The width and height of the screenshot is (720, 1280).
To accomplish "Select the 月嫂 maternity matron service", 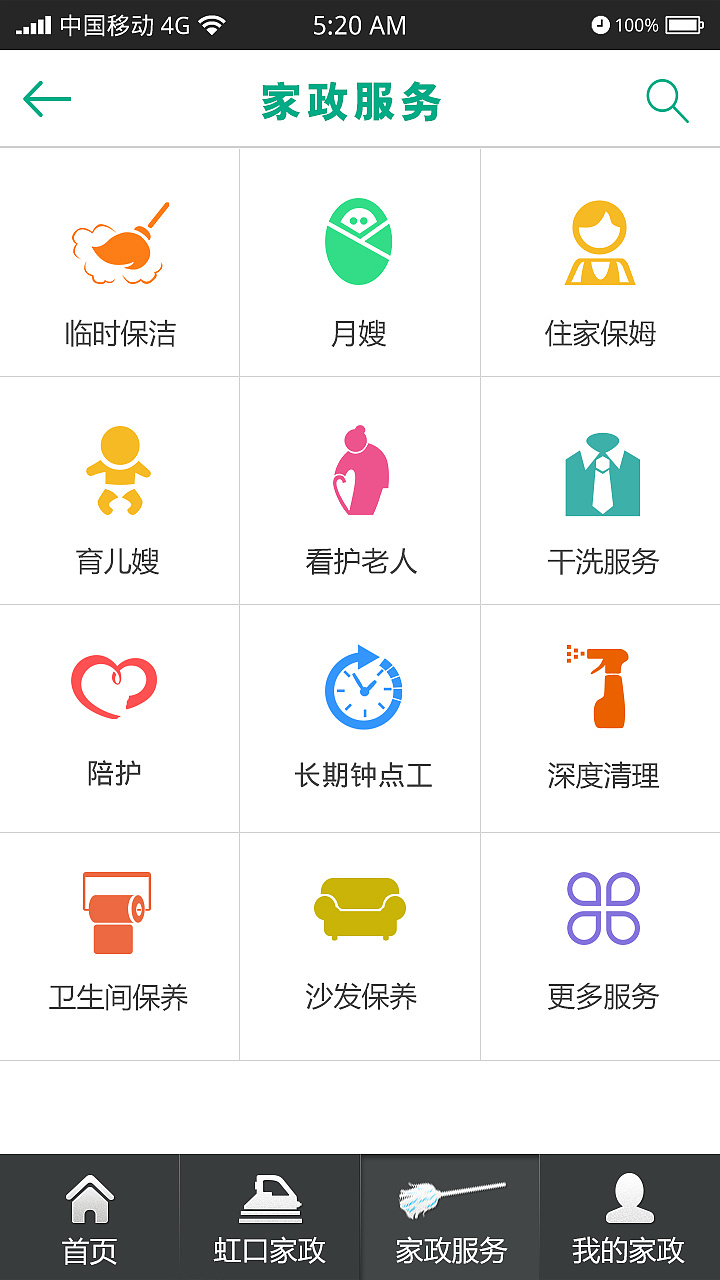I will tap(360, 262).
